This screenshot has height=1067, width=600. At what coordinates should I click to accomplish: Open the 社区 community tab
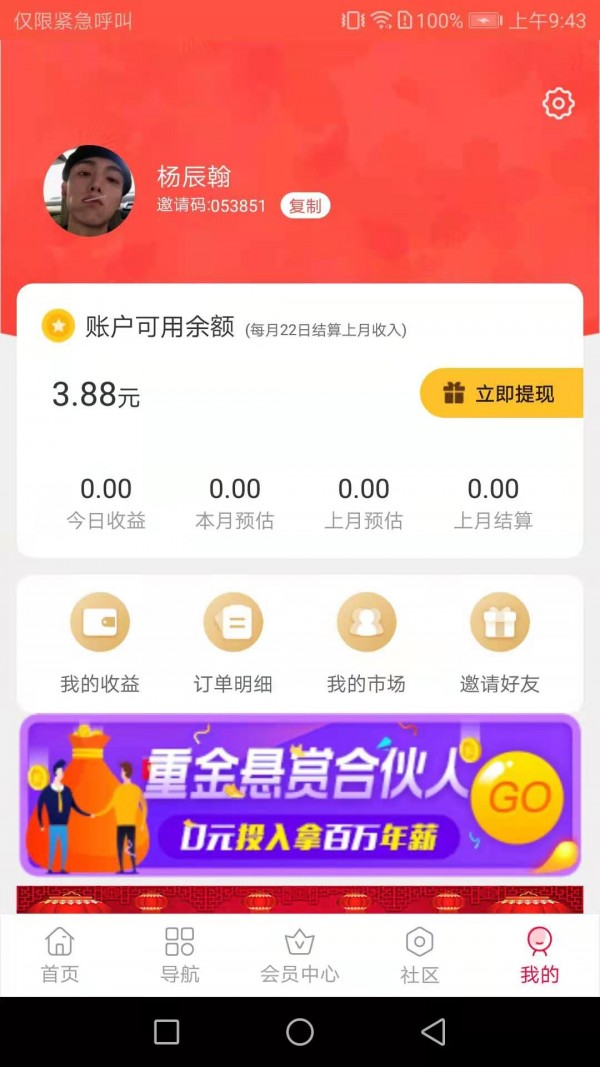click(x=420, y=955)
